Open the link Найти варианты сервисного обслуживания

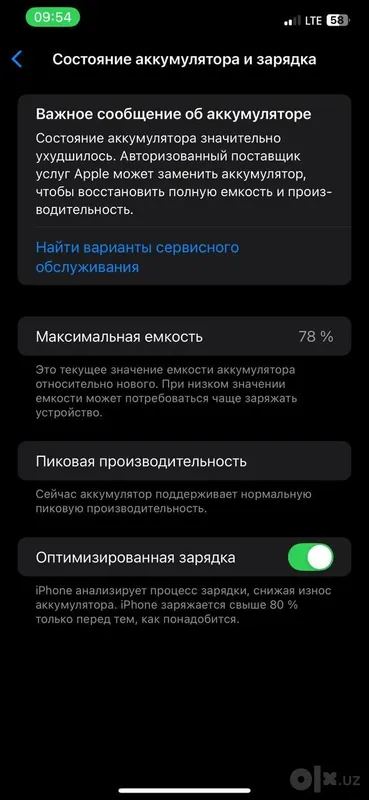(137, 257)
